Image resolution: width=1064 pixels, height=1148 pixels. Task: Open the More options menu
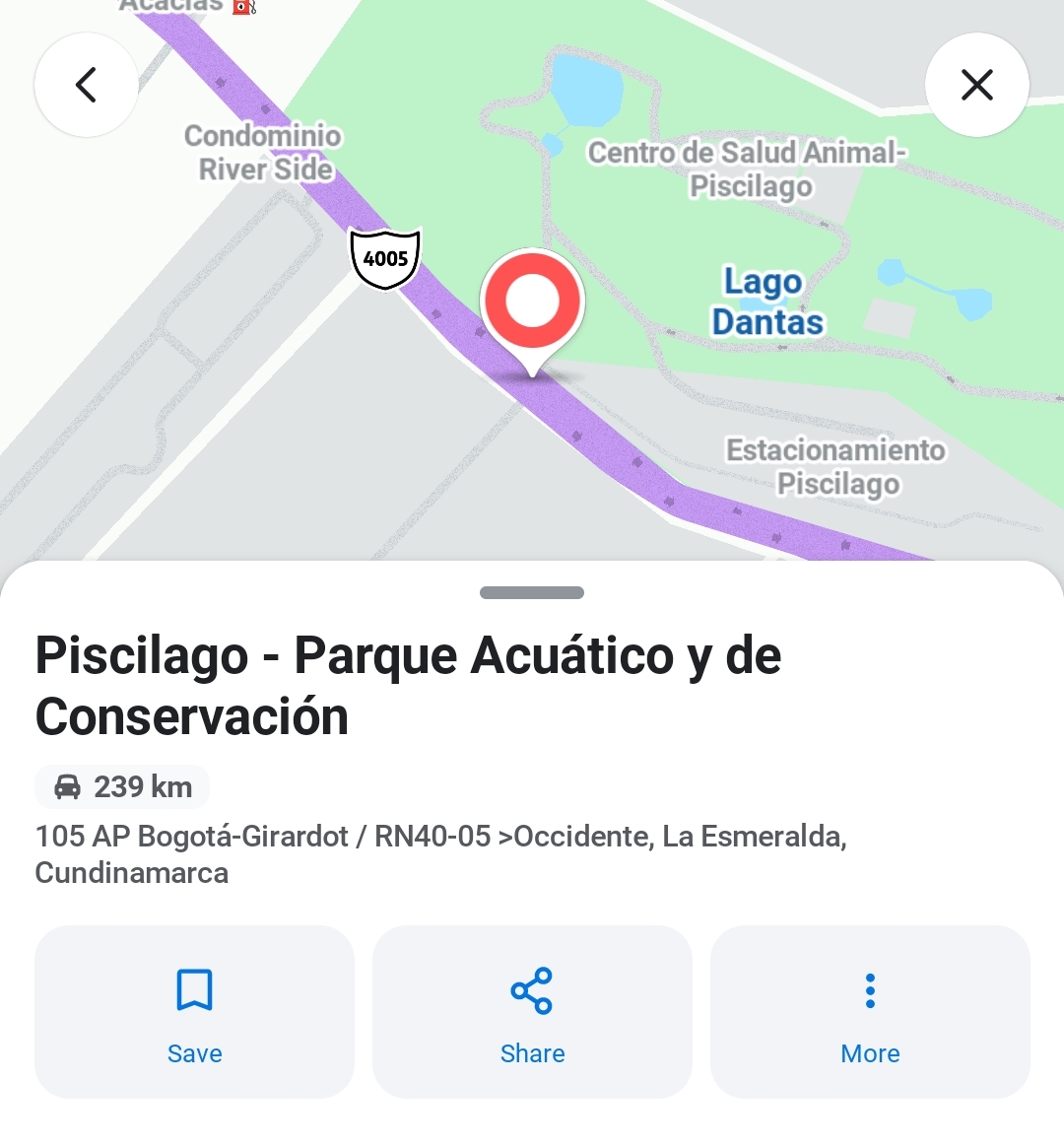870,1011
